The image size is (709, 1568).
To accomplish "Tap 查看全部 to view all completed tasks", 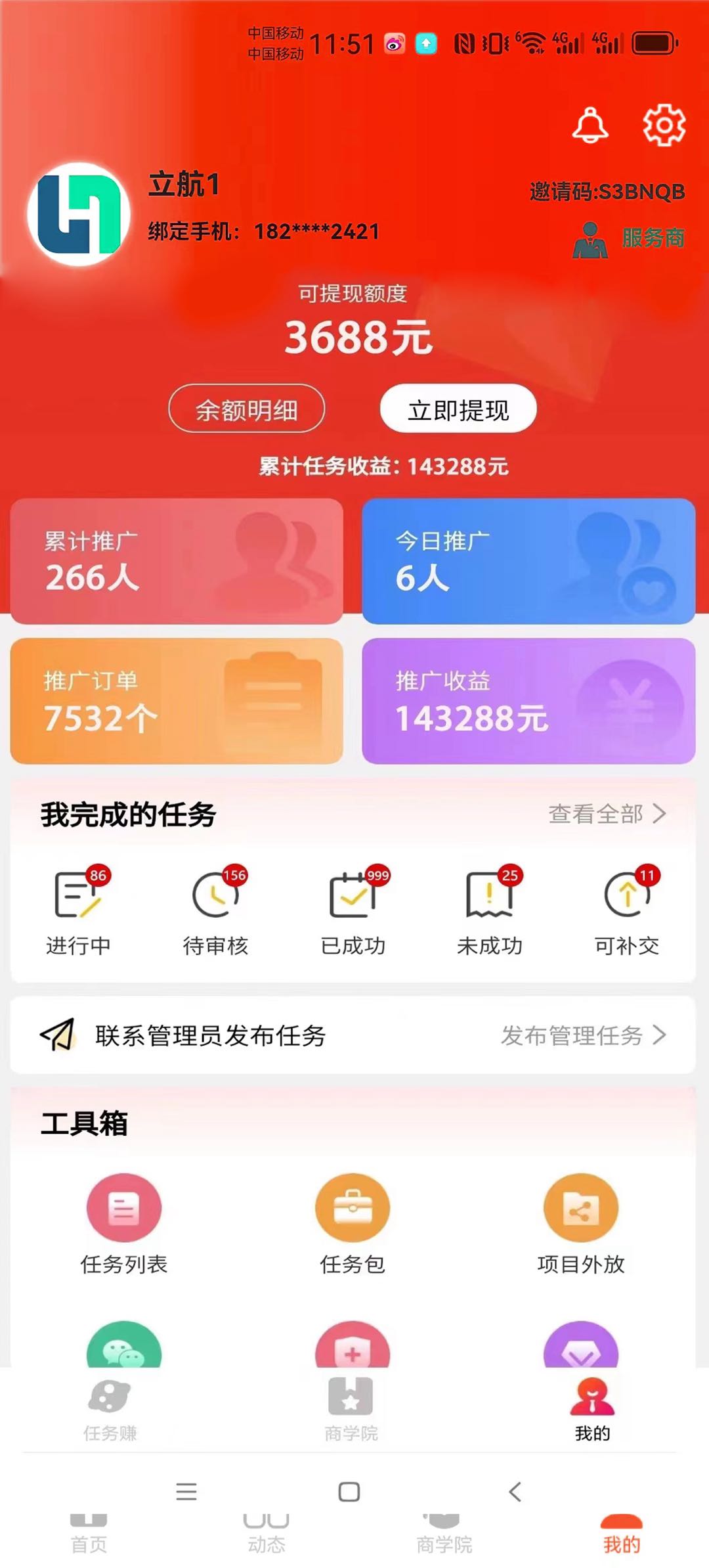I will [607, 814].
